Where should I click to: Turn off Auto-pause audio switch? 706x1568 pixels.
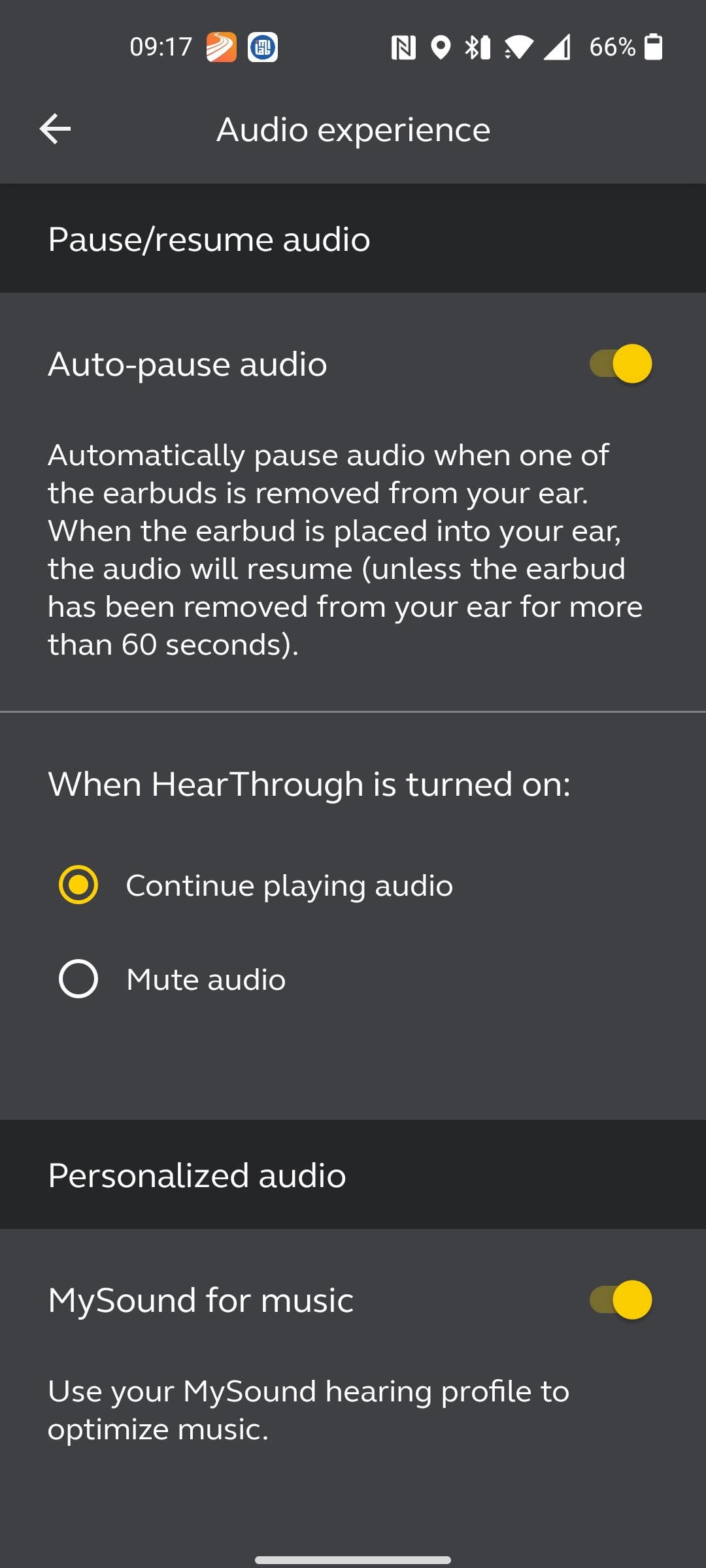[620, 364]
